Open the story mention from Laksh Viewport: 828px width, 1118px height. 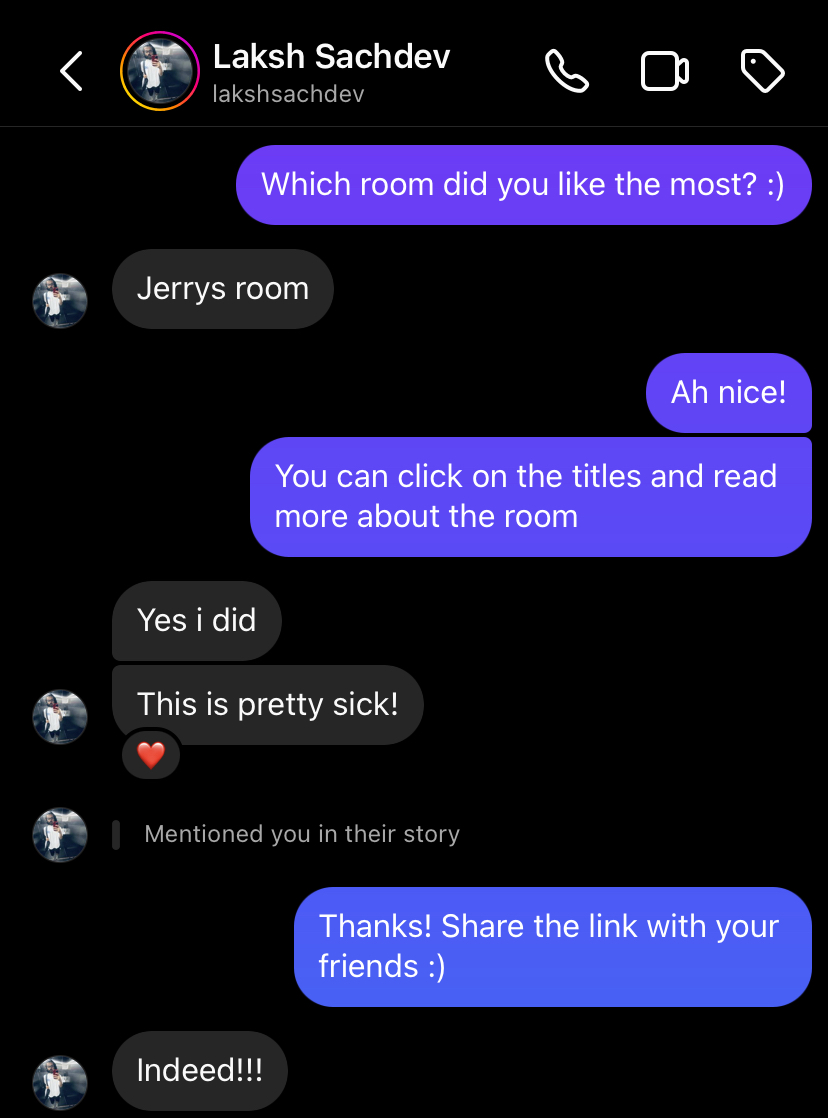click(x=301, y=834)
